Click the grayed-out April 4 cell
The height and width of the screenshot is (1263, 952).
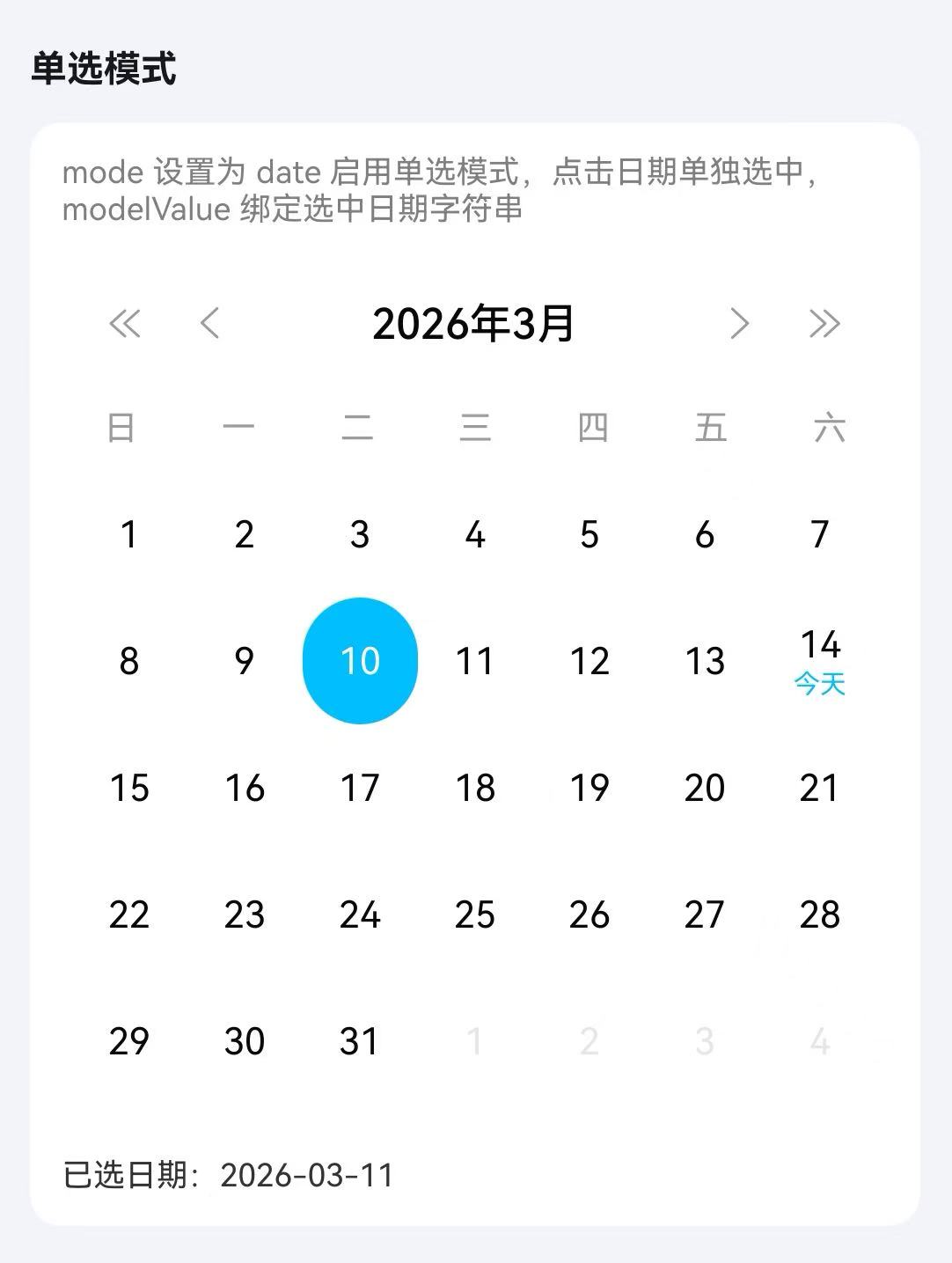tap(820, 1040)
